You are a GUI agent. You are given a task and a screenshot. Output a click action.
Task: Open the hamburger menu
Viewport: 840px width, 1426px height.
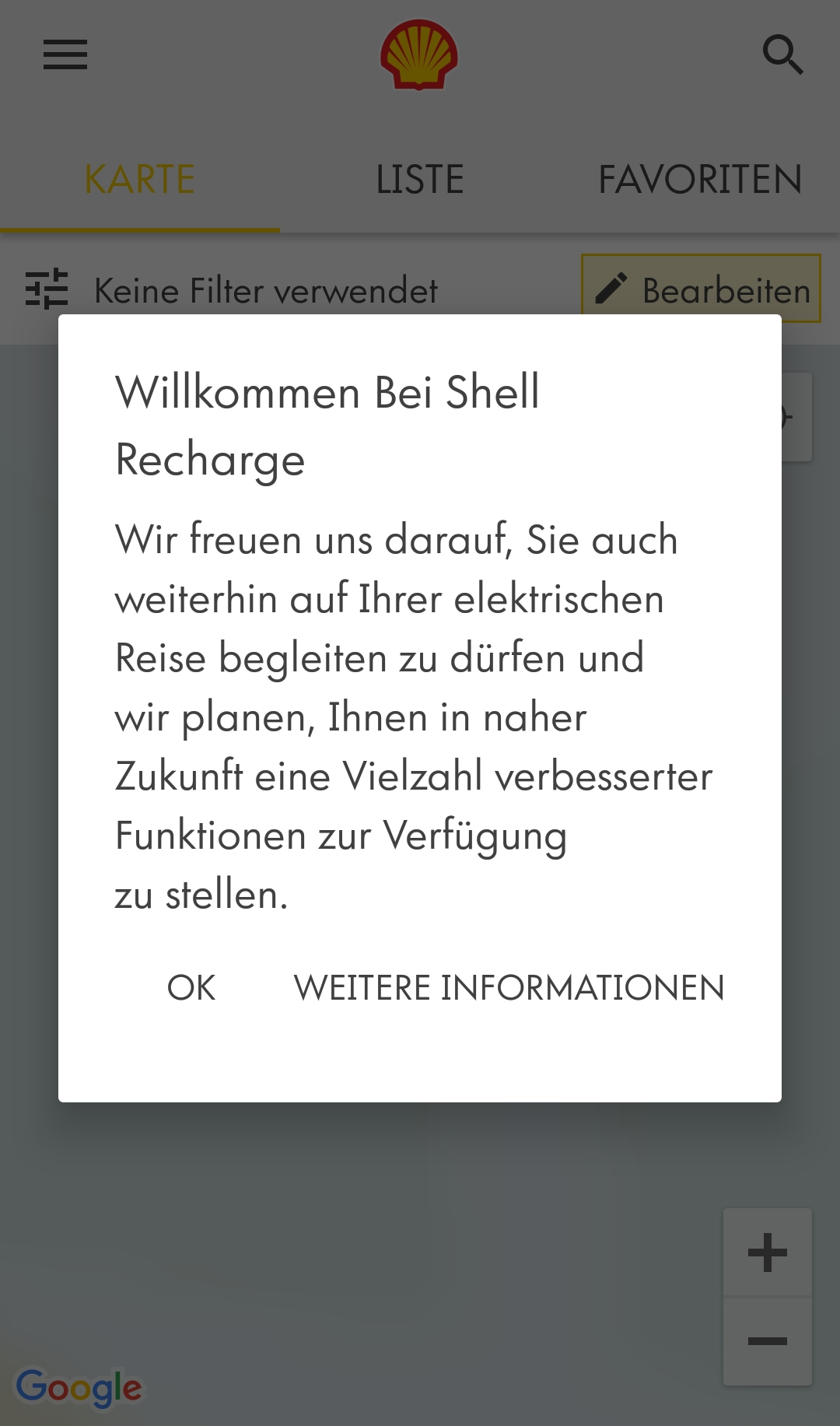tap(65, 54)
